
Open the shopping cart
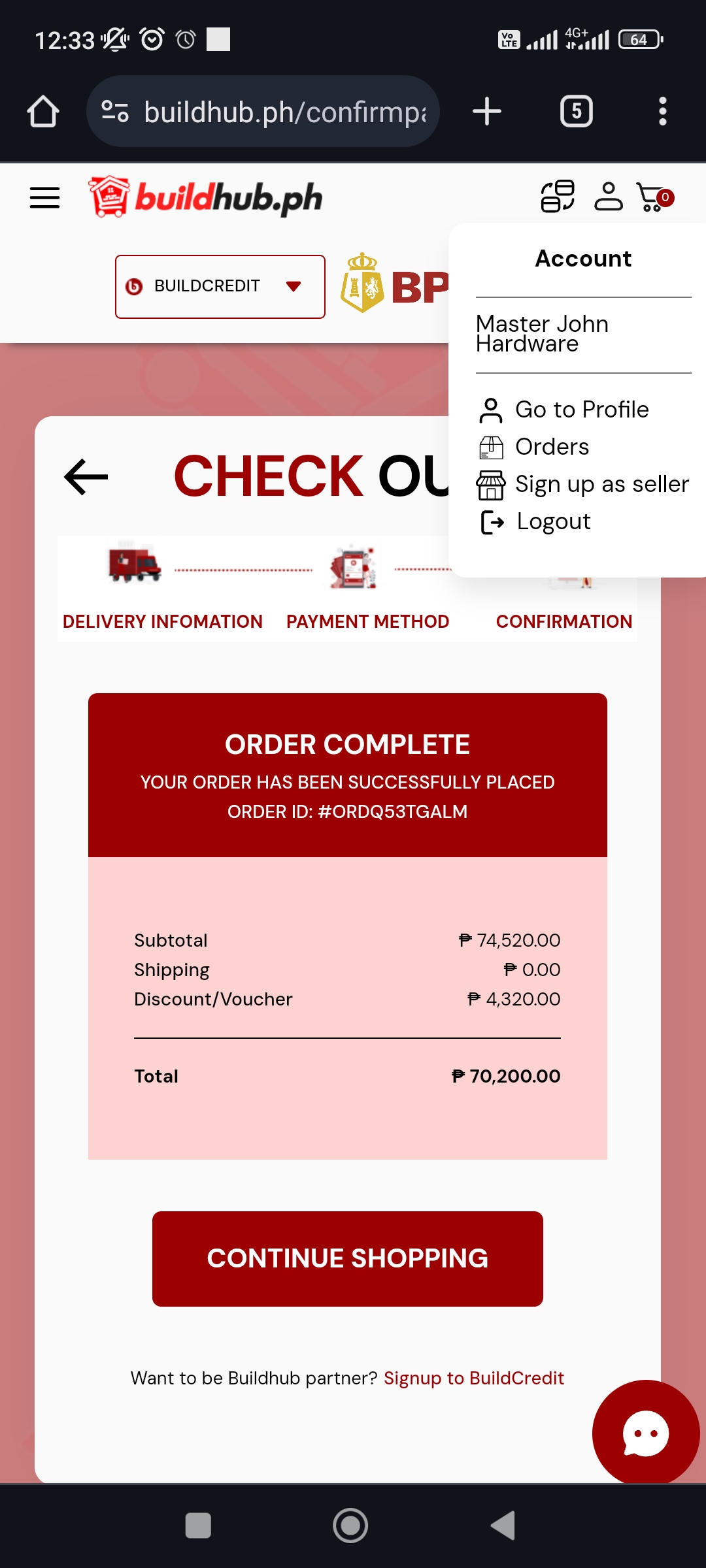click(x=654, y=197)
